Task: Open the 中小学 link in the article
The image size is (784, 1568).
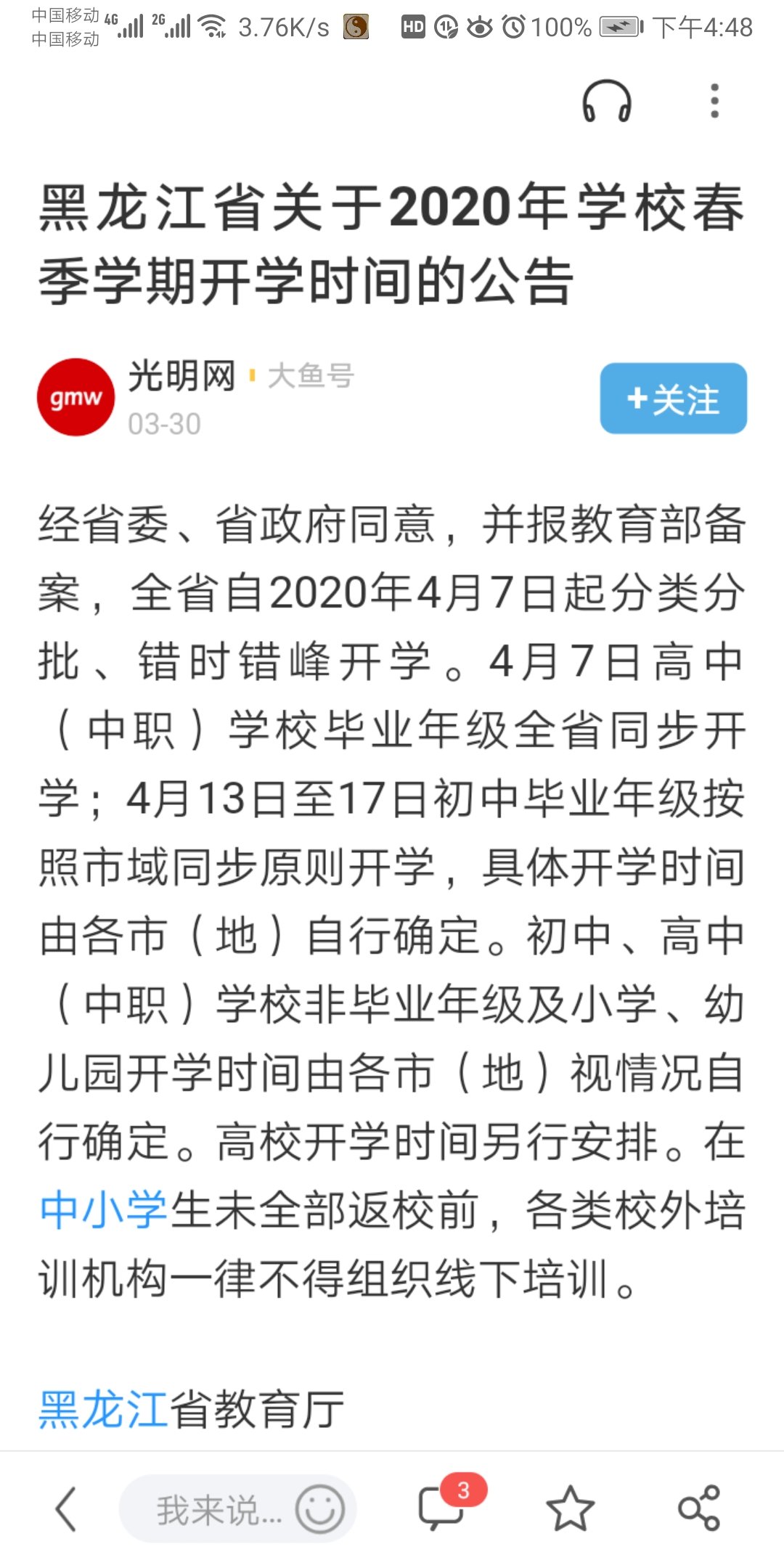Action: tap(104, 1210)
